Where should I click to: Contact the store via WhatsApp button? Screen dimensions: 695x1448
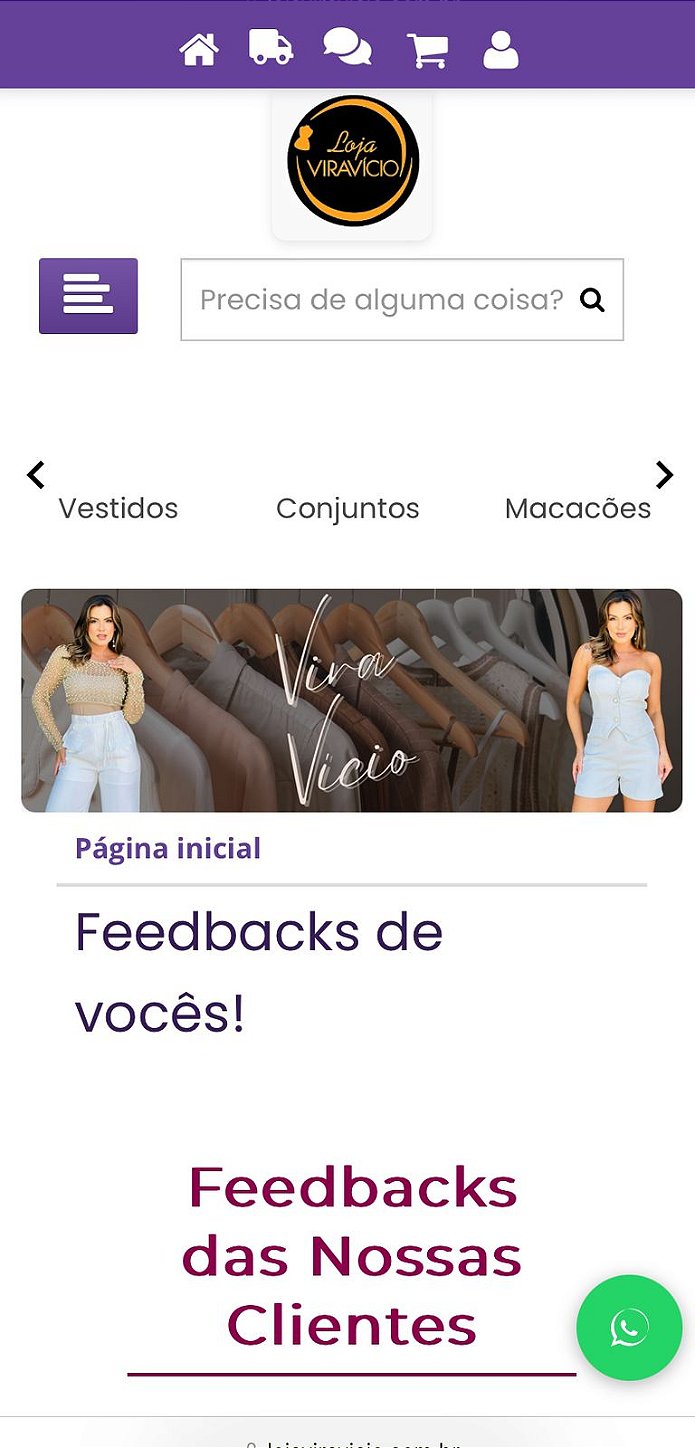coord(629,1328)
